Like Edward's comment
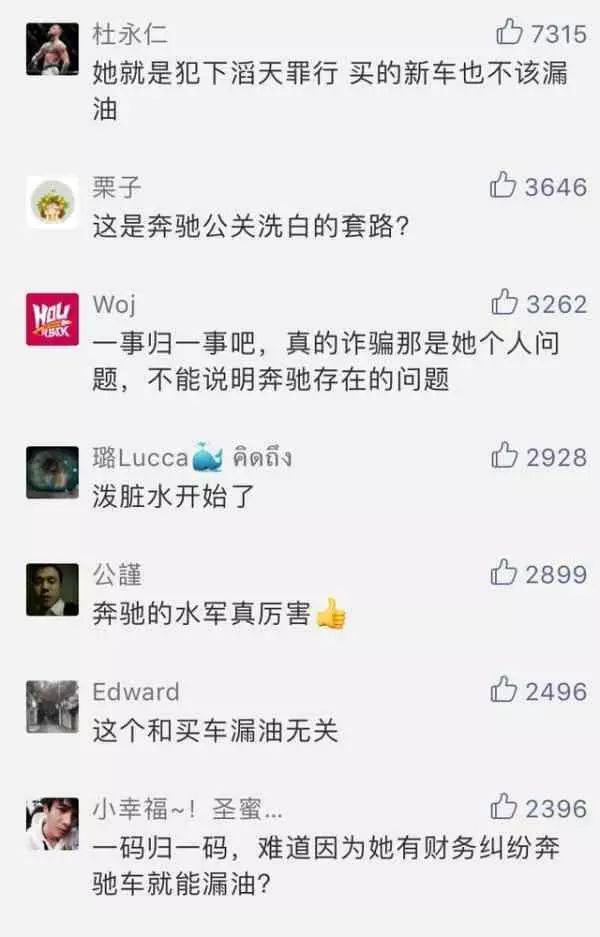Screen dimensions: 600x937 tap(503, 690)
